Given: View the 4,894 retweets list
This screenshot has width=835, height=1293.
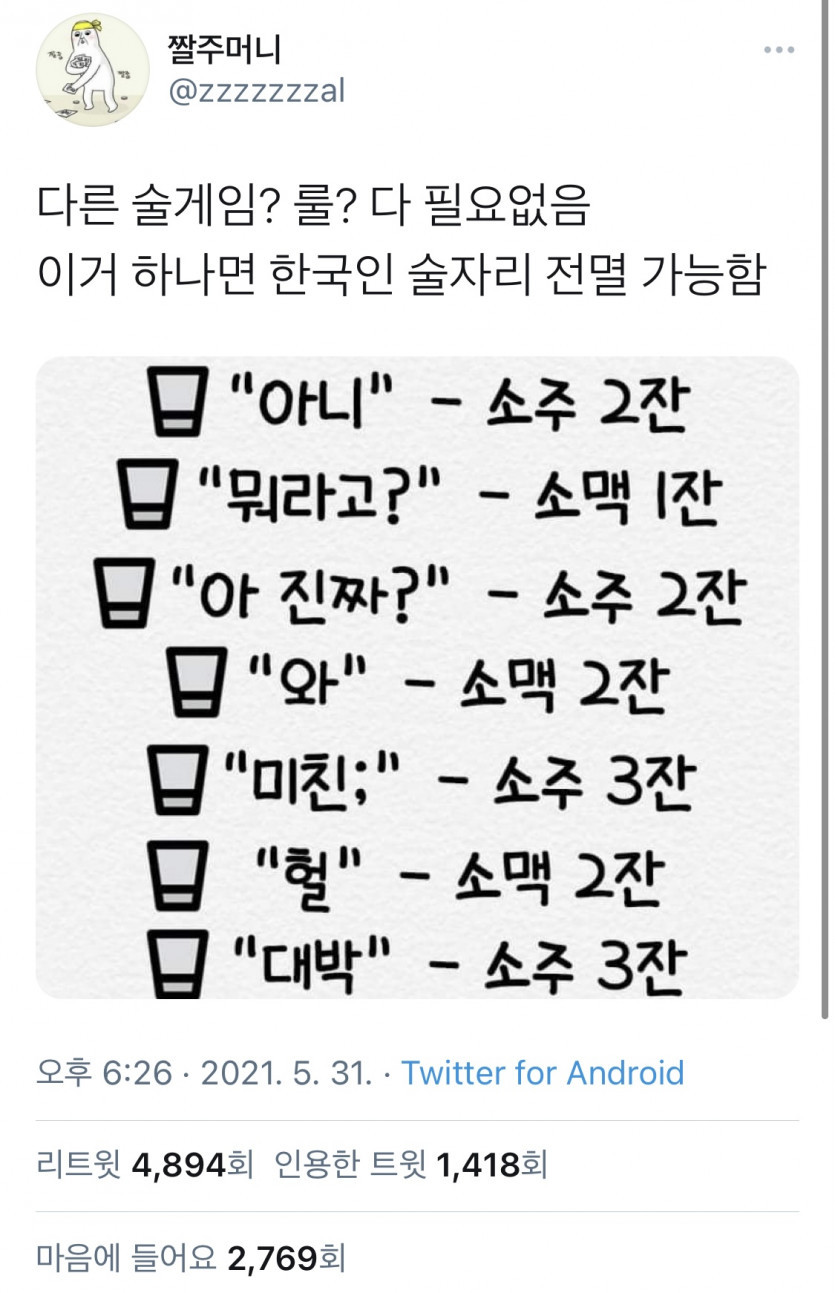Looking at the screenshot, I should pos(144,1164).
